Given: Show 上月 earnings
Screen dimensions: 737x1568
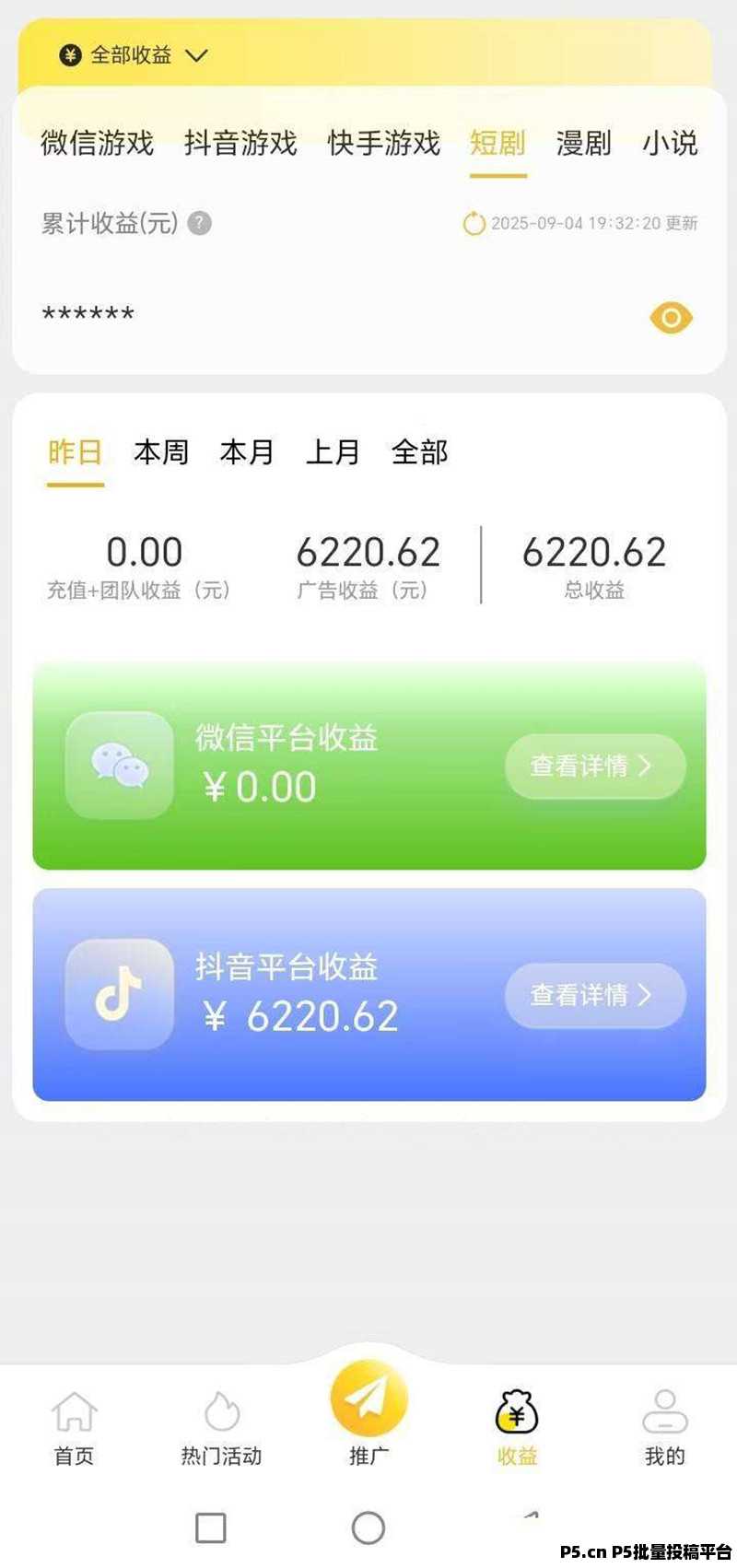Looking at the screenshot, I should [333, 452].
